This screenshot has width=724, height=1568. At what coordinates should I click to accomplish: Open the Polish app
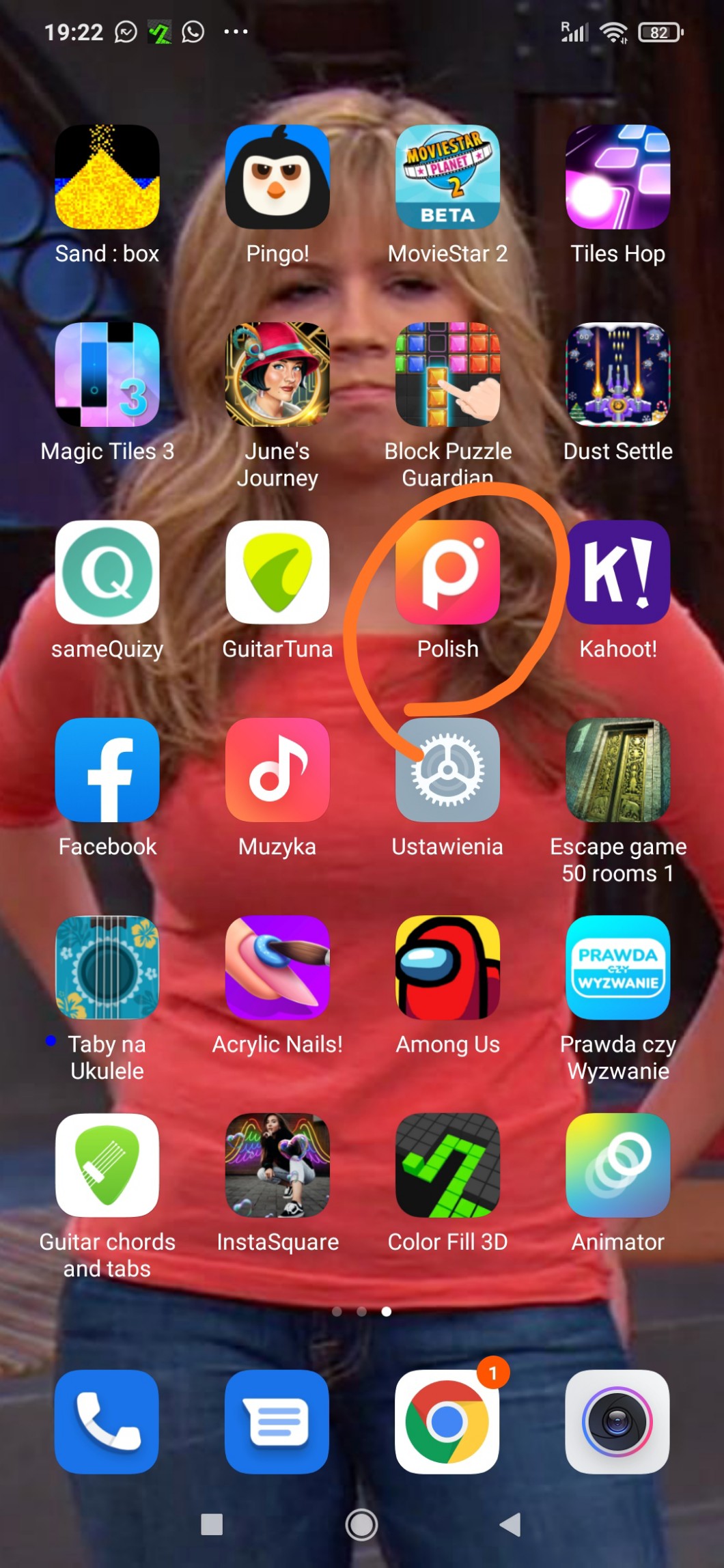coord(447,572)
